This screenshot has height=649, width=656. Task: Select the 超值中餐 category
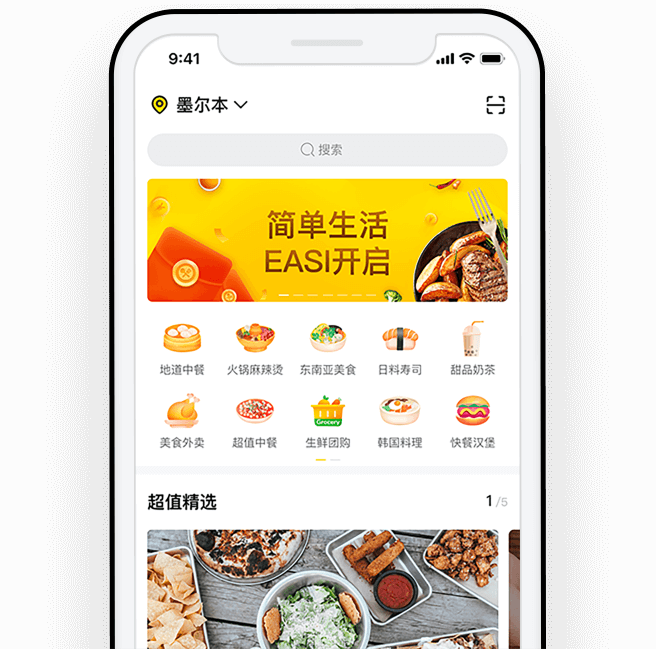click(x=255, y=421)
